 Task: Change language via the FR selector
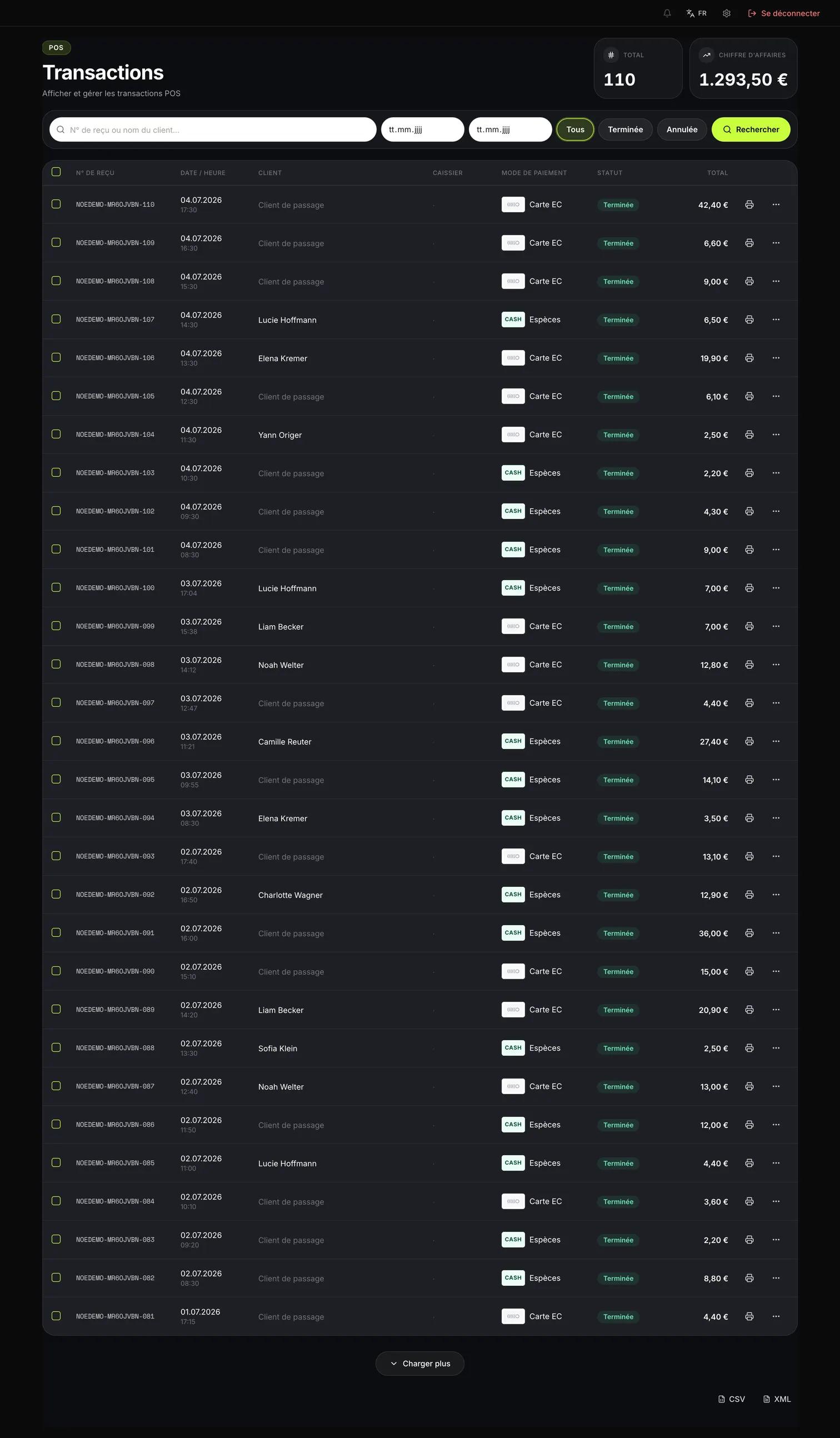pyautogui.click(x=696, y=13)
